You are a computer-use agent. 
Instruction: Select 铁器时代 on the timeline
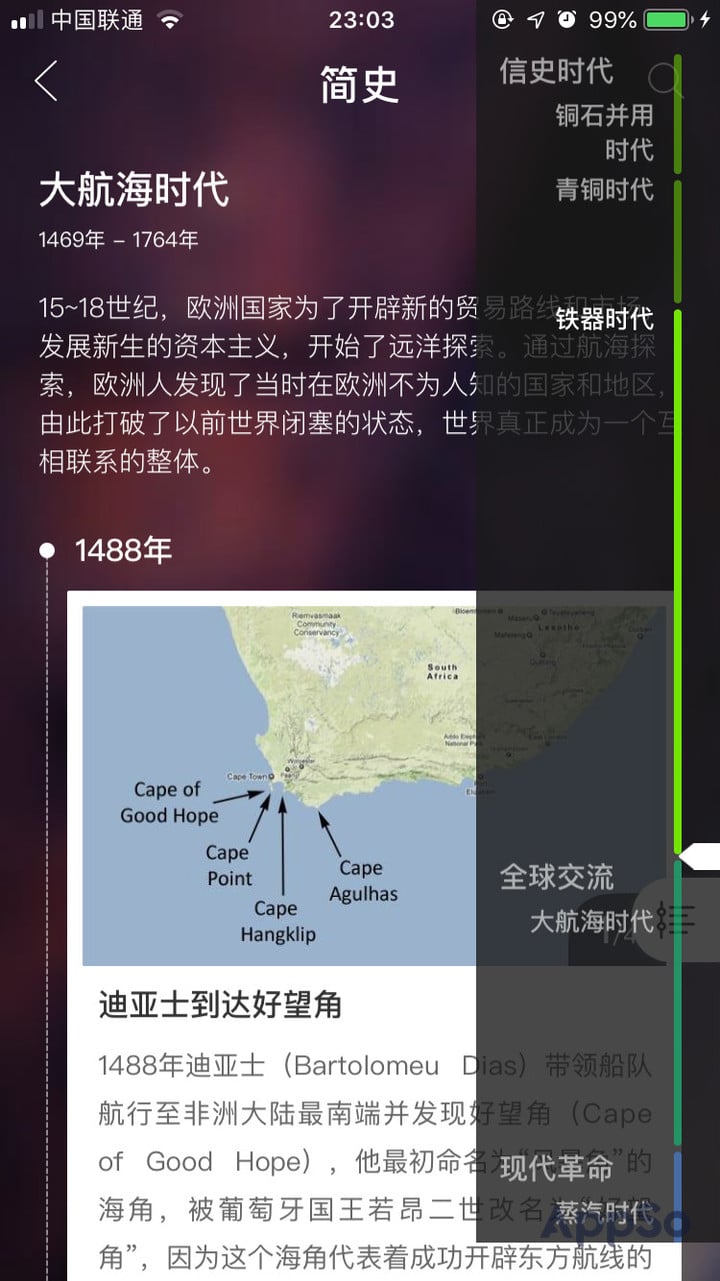click(x=604, y=318)
